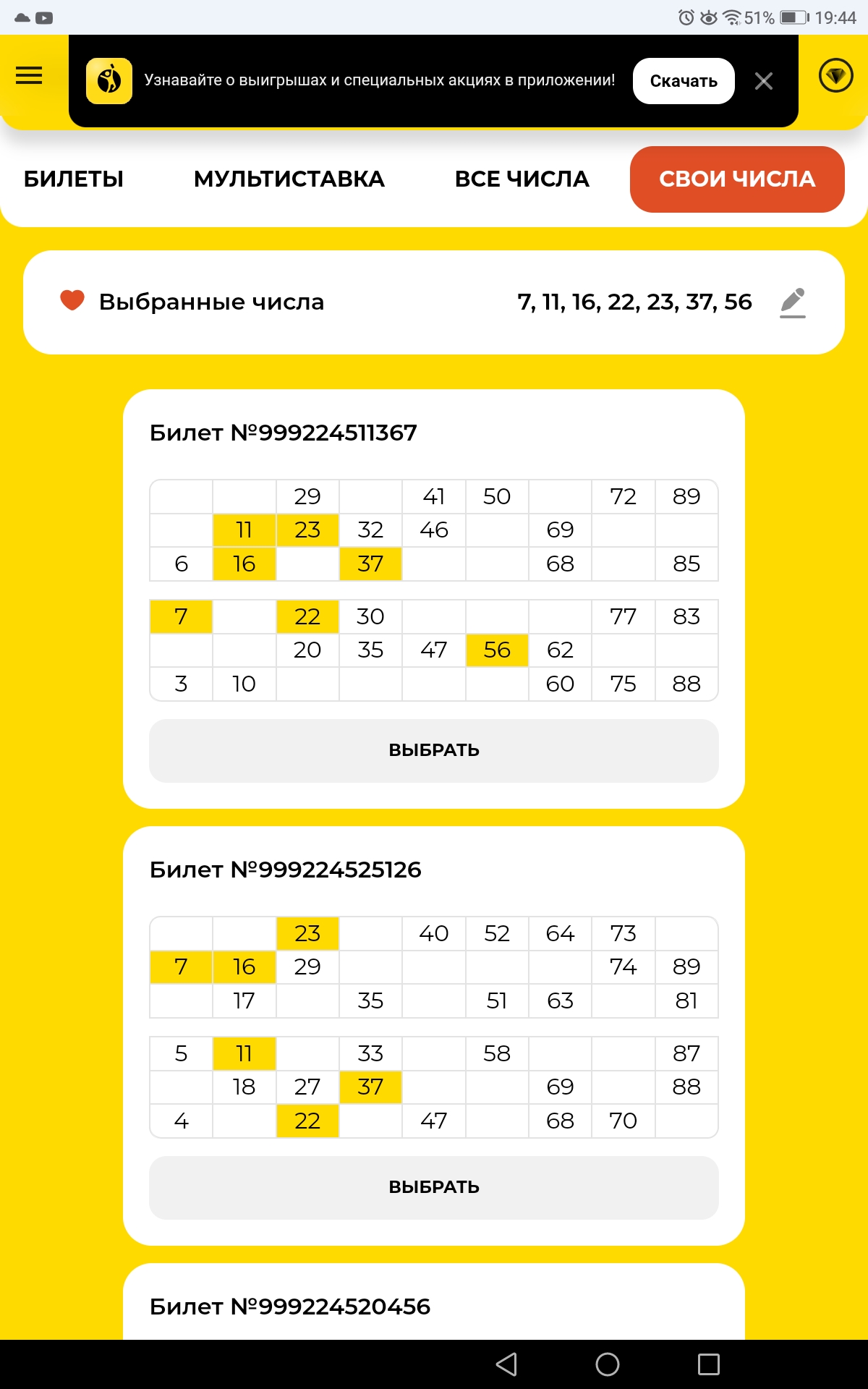Choose ticket №999224525126 with ВЫБРАТЬ
Viewport: 868px width, 1389px height.
(433, 1187)
